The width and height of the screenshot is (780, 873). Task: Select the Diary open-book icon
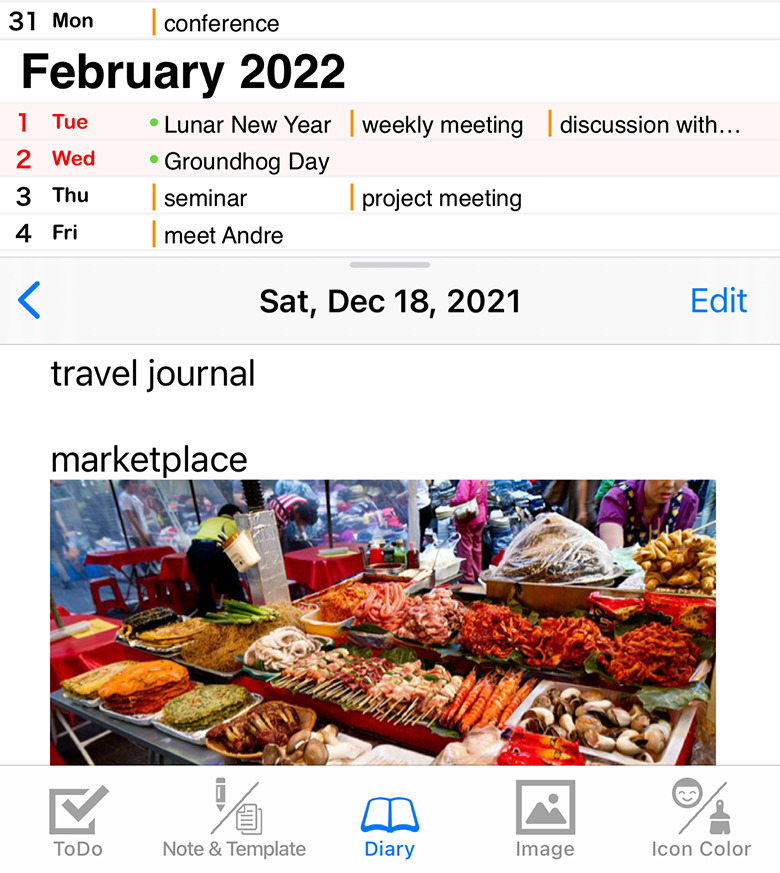389,812
